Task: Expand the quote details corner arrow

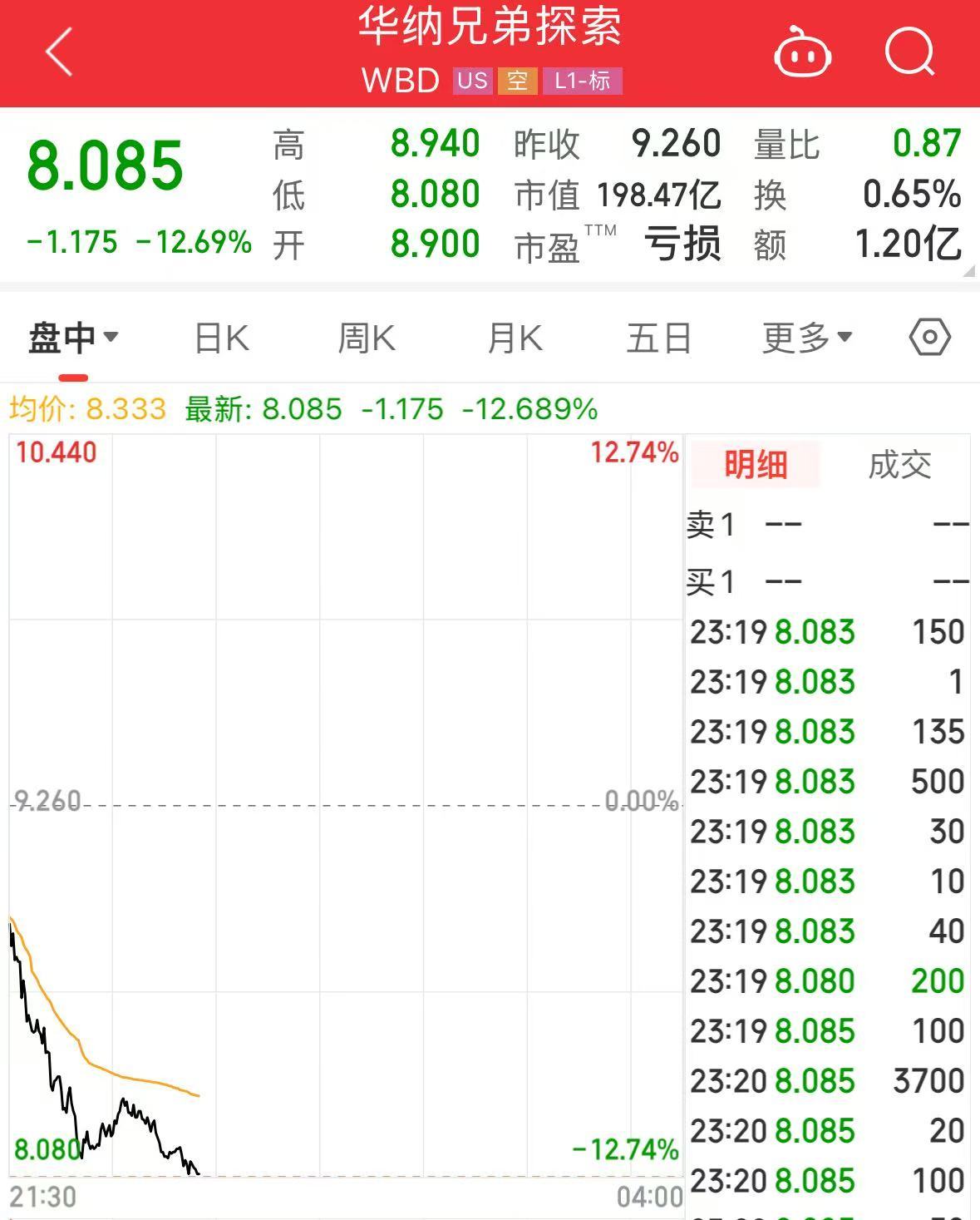Action: point(968,271)
